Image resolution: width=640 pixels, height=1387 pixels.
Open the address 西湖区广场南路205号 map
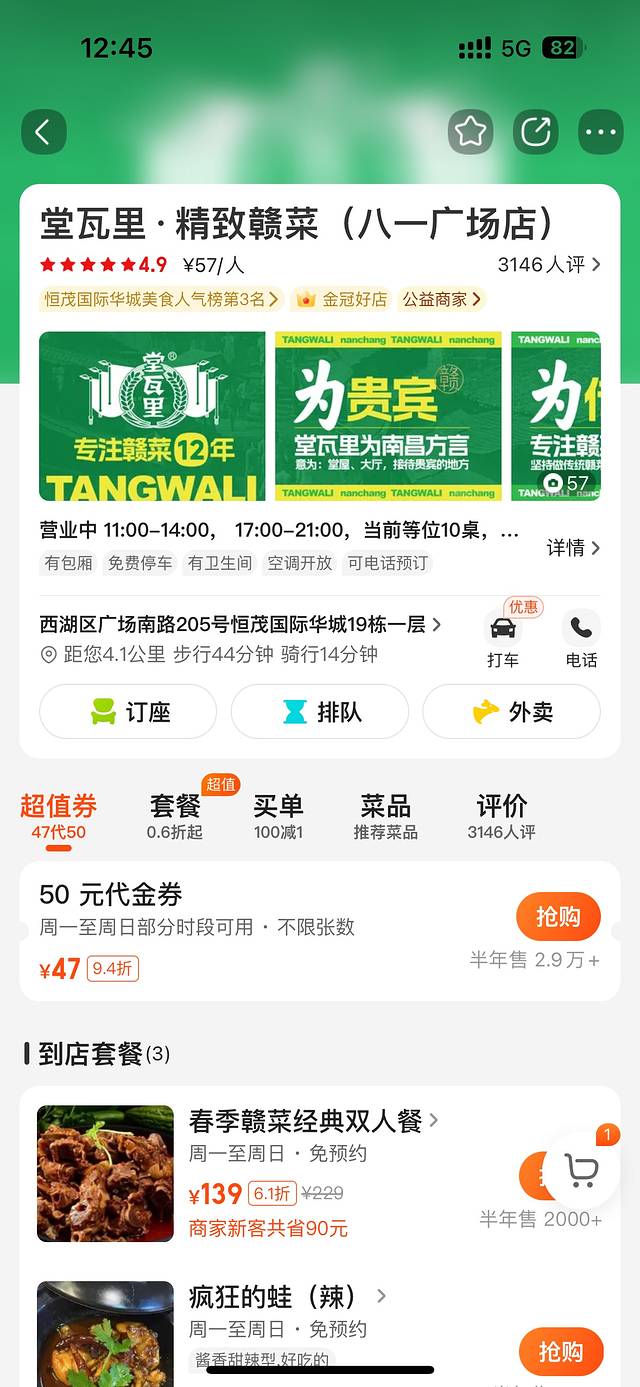[240, 625]
